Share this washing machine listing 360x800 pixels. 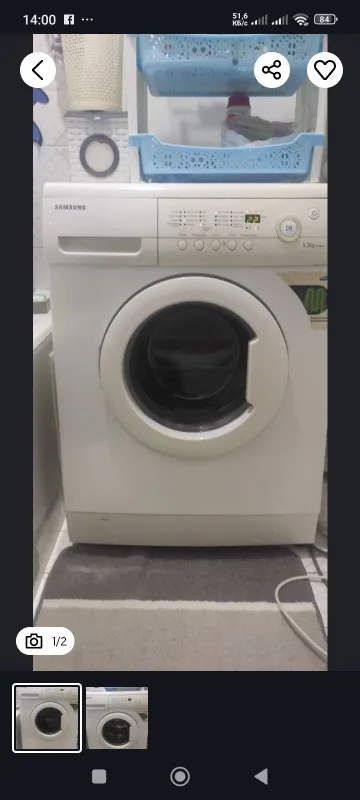point(272,70)
